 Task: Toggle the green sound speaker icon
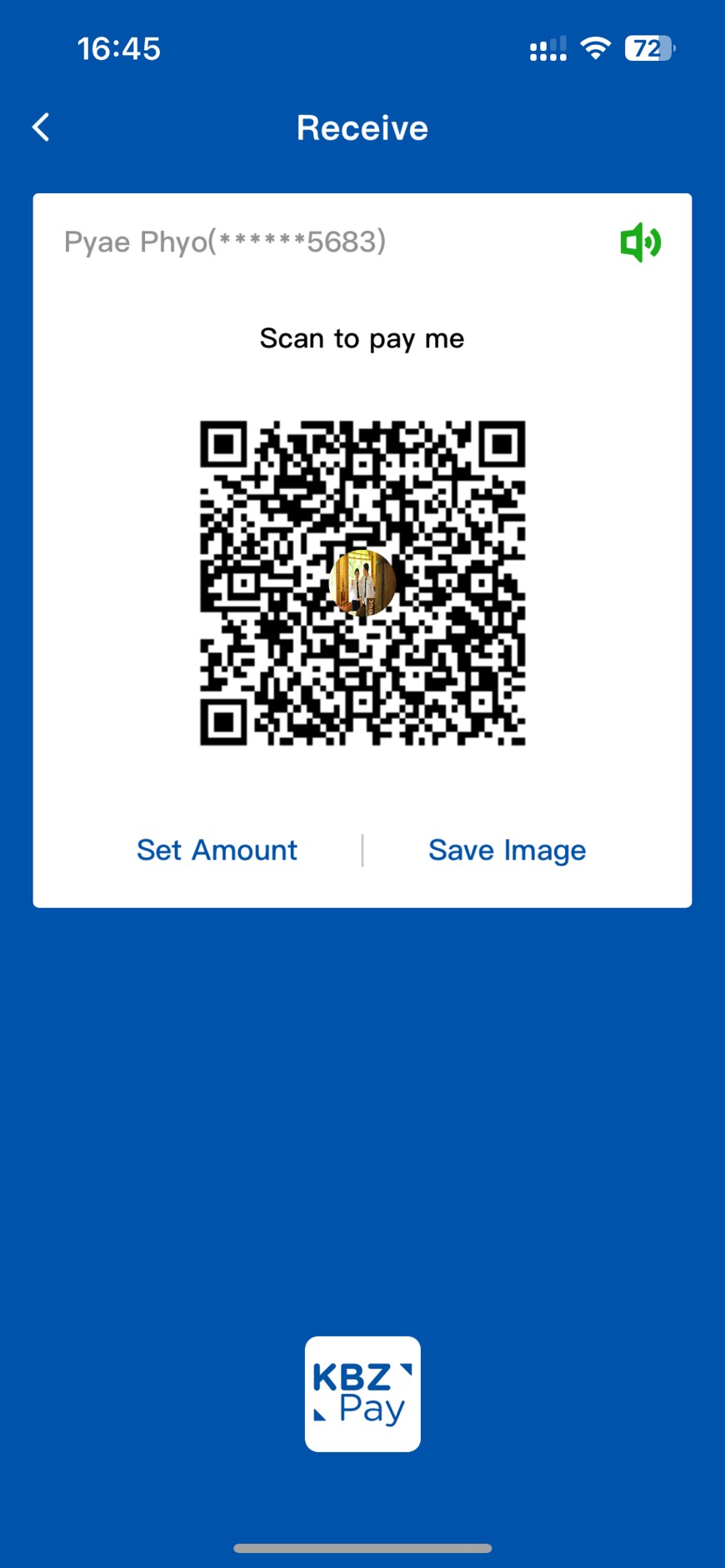point(640,242)
